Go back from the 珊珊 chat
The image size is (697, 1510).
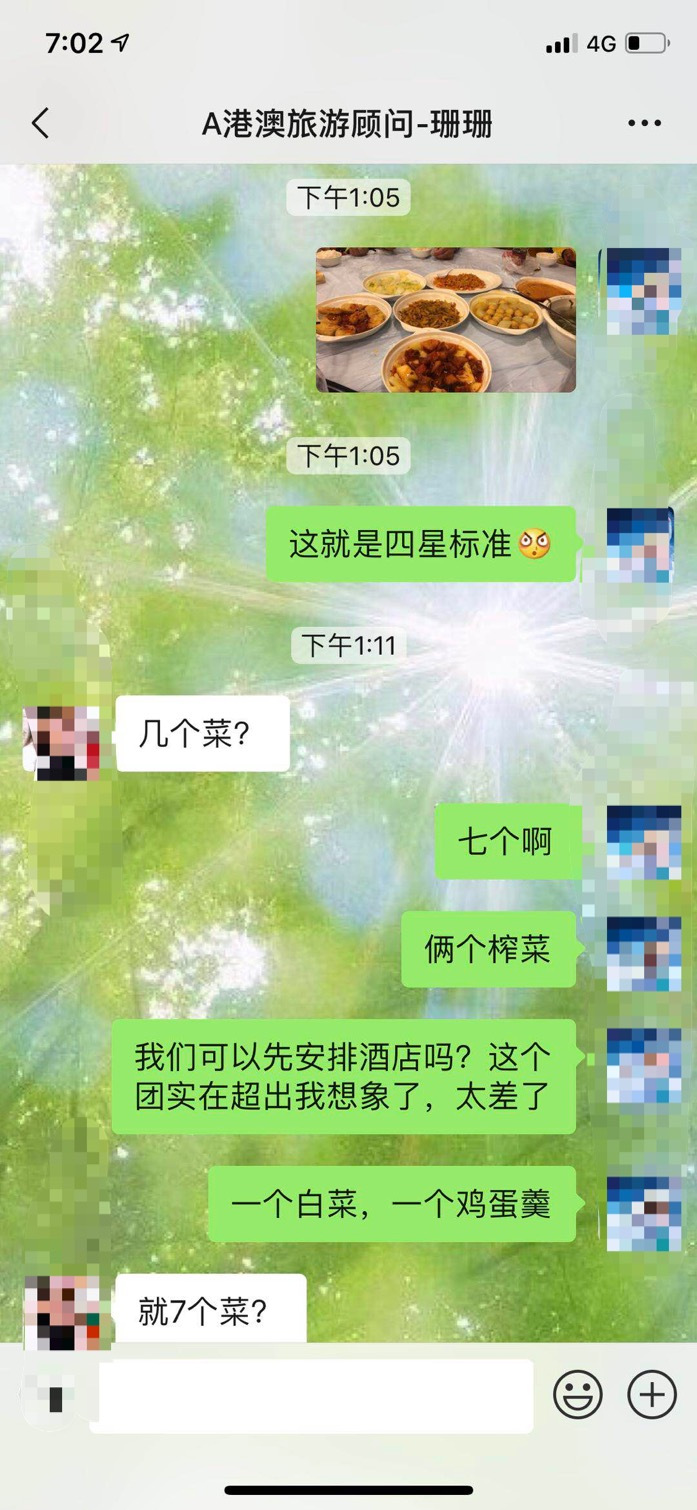point(40,124)
